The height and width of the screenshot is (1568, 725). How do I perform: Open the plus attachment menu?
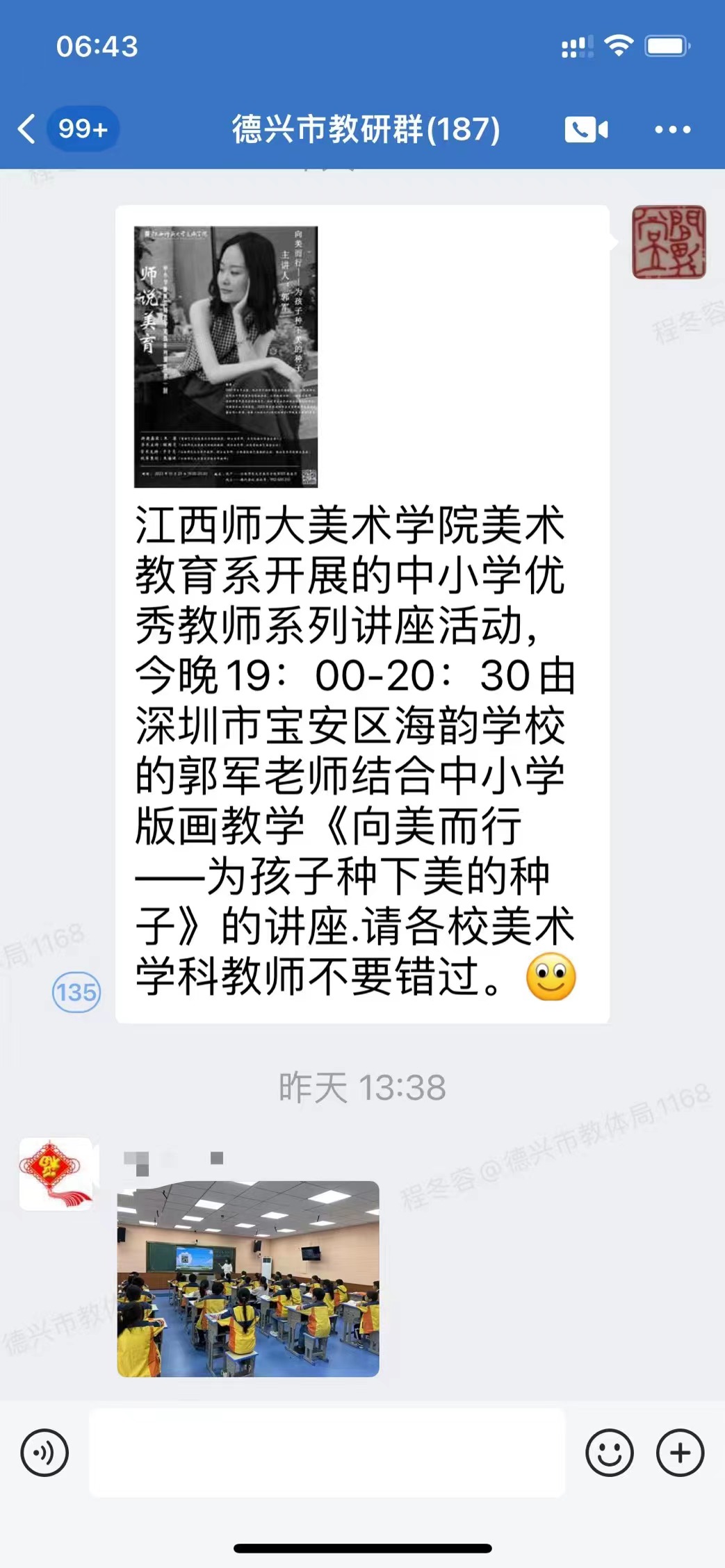pos(680,1453)
